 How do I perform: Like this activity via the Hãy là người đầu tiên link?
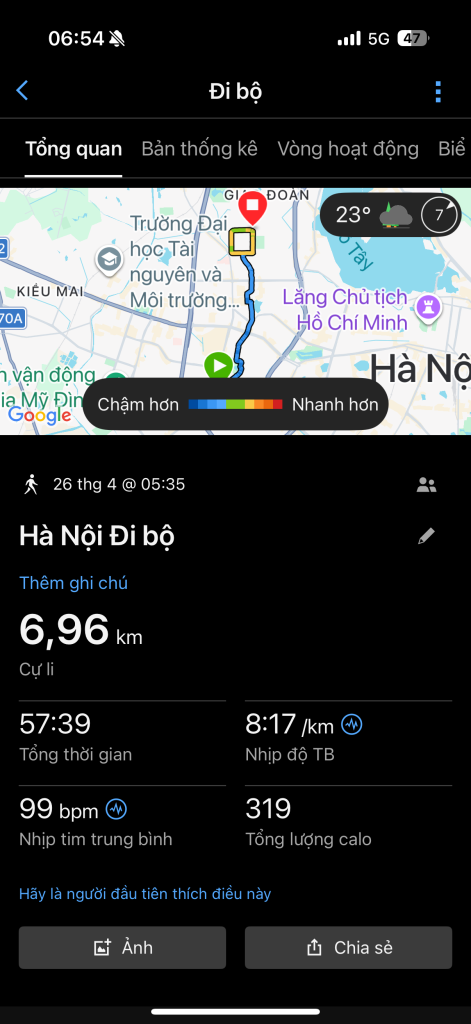coord(144,893)
